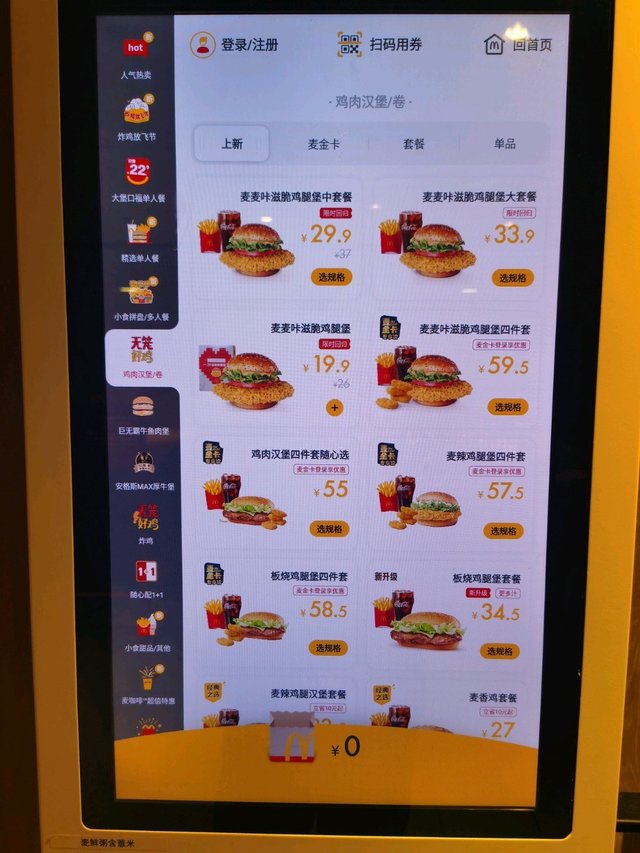Add 麦麦咔滋脆鸡腿堡 ¥19.9 with plus button

(334, 407)
